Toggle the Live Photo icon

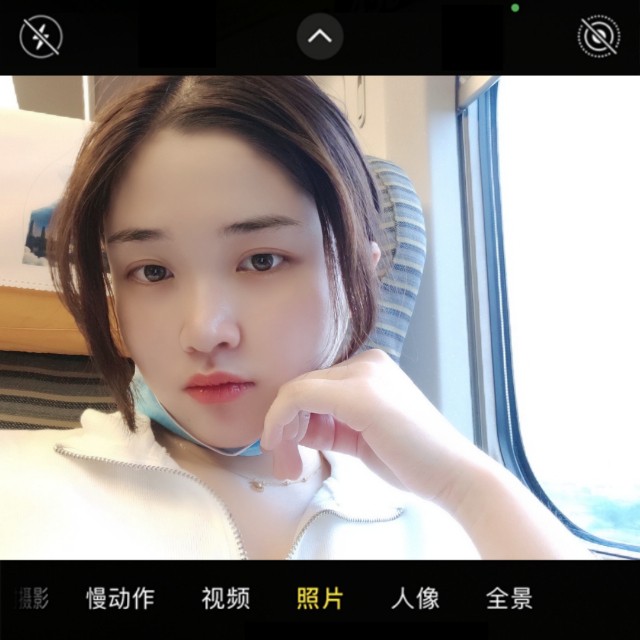point(599,36)
